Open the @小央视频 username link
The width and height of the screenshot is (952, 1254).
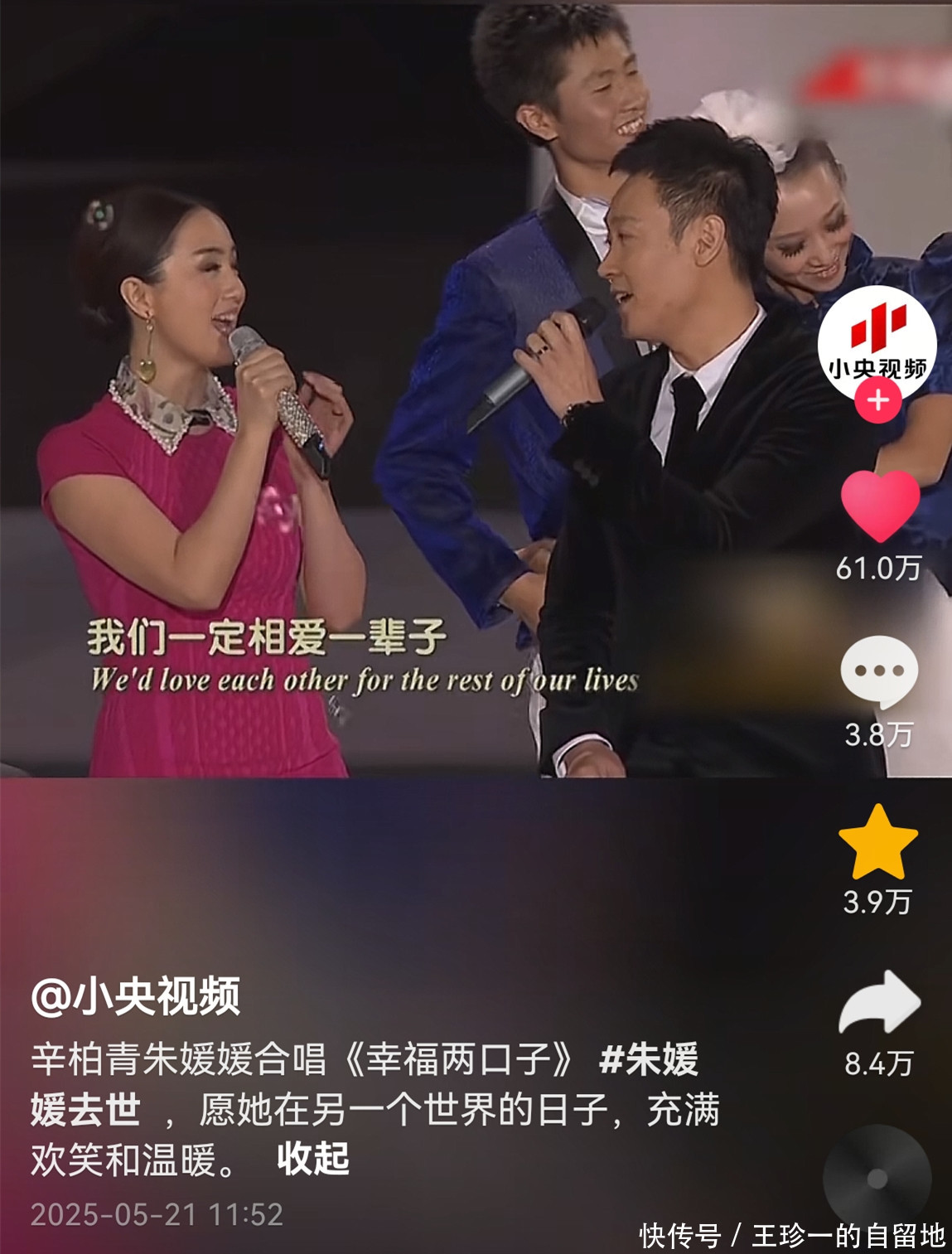click(136, 995)
